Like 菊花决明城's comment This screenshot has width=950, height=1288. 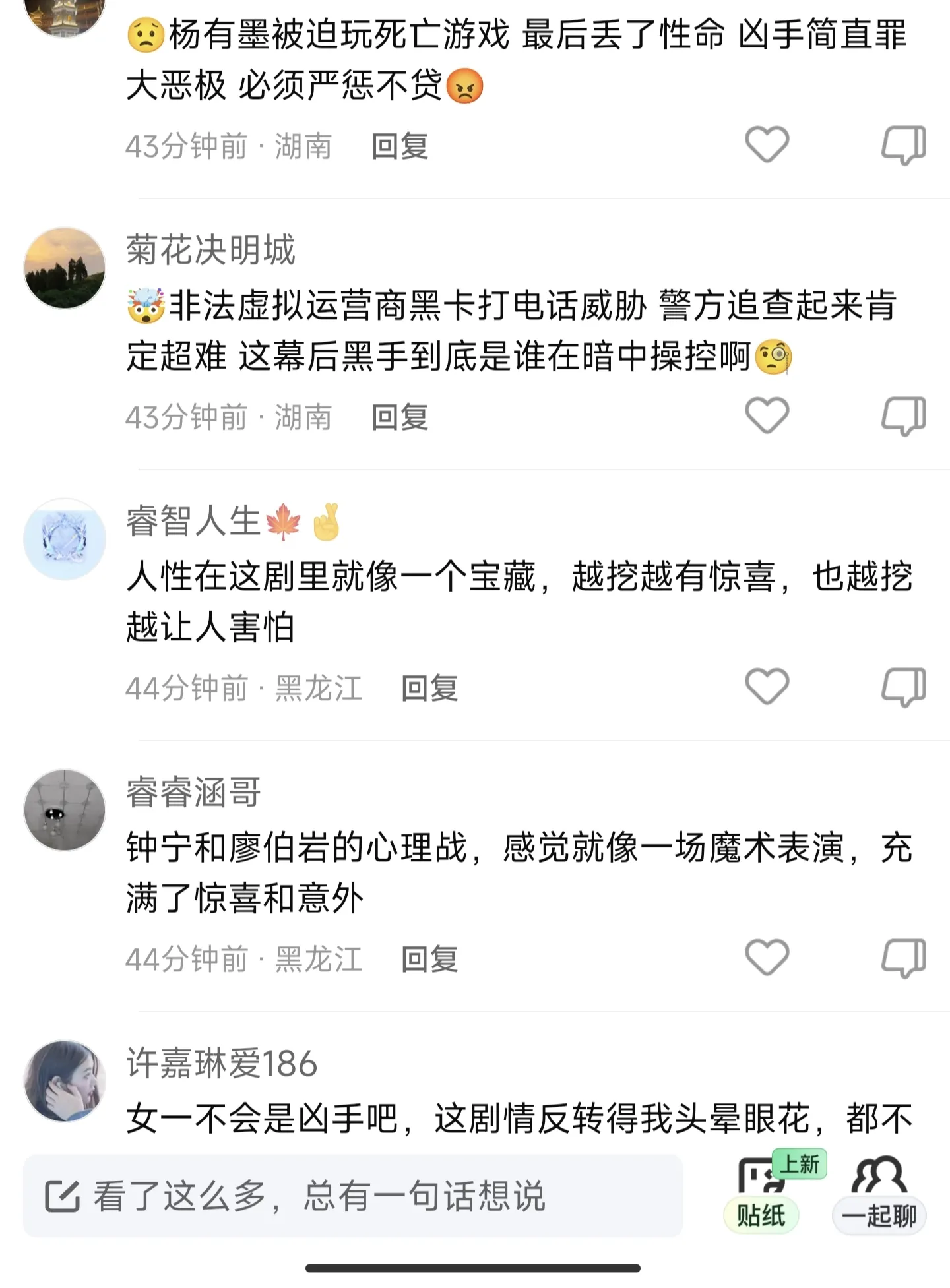767,415
